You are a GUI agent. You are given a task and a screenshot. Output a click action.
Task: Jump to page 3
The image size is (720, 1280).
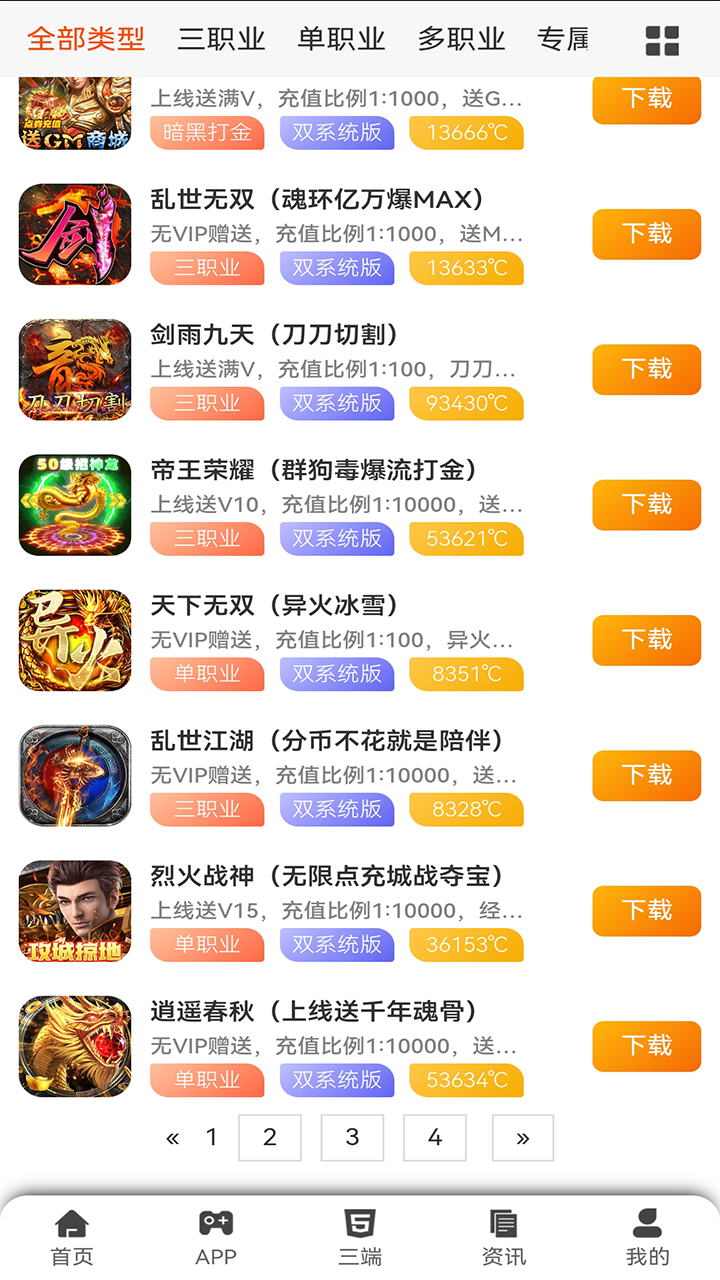click(x=352, y=1137)
